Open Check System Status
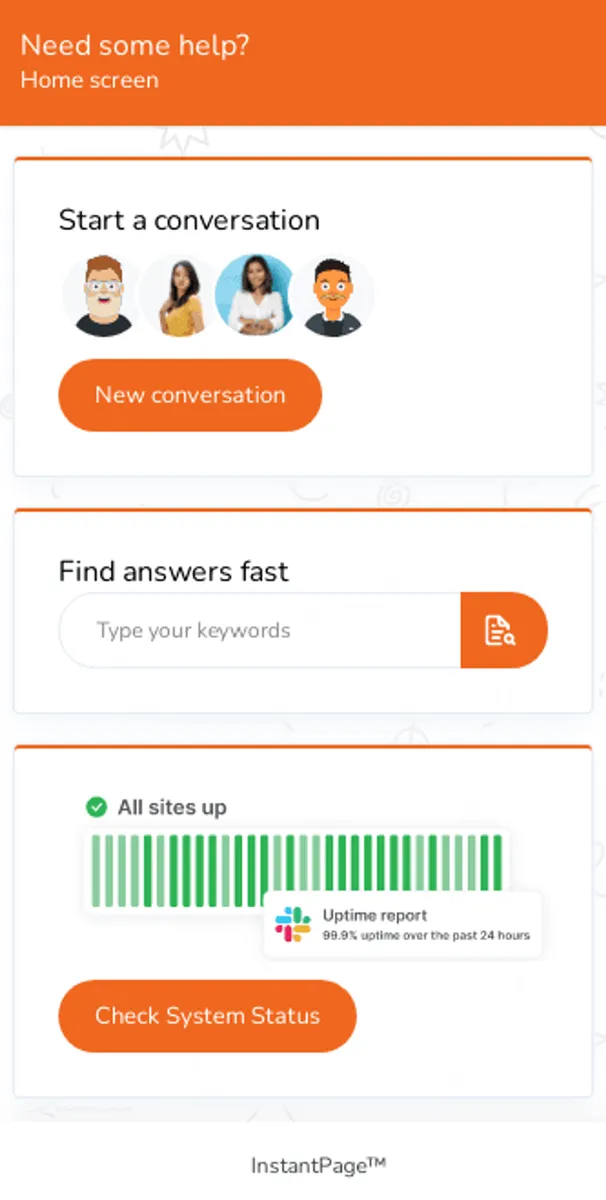The width and height of the screenshot is (606, 1200). tap(207, 1016)
